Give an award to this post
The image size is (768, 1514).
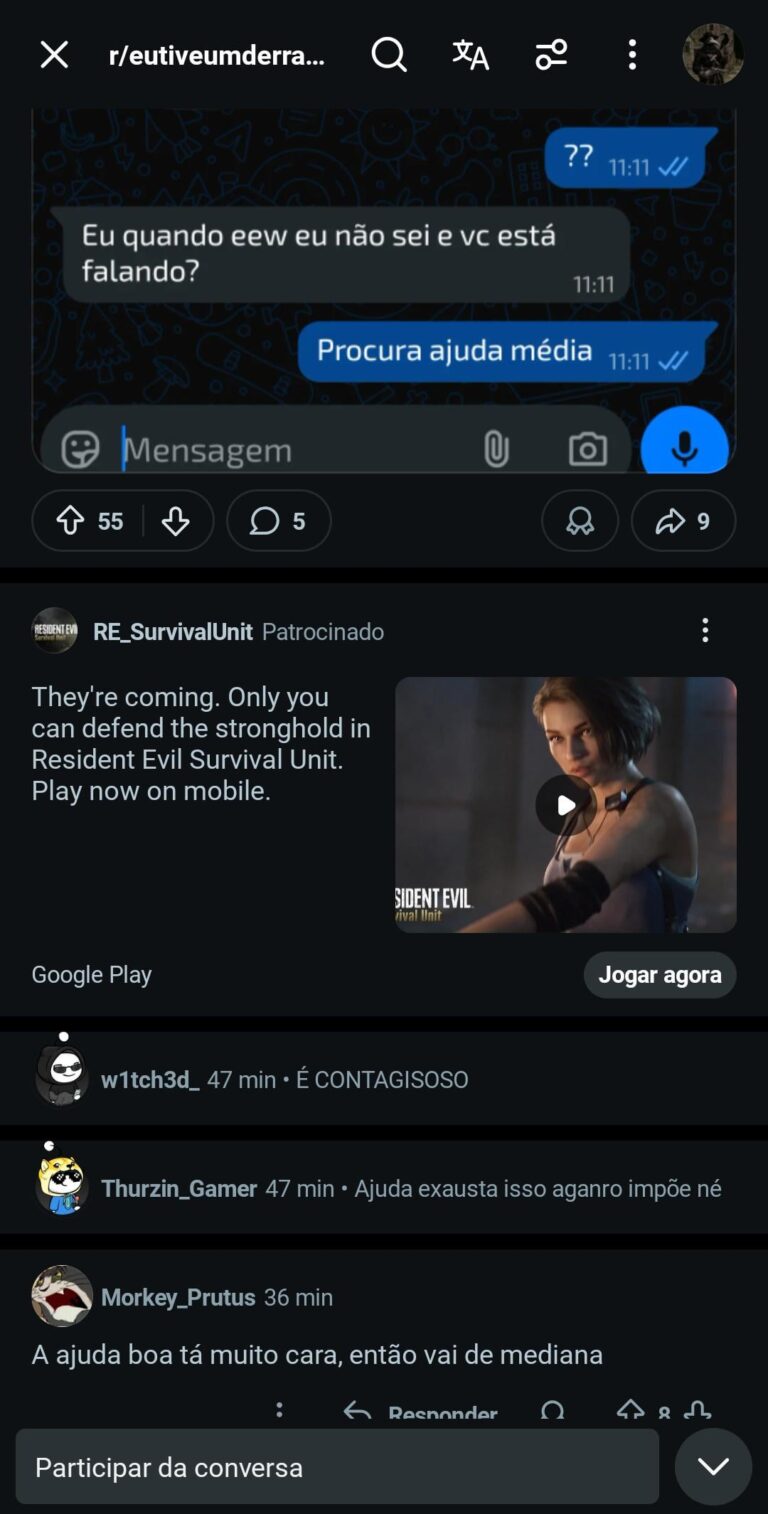579,521
